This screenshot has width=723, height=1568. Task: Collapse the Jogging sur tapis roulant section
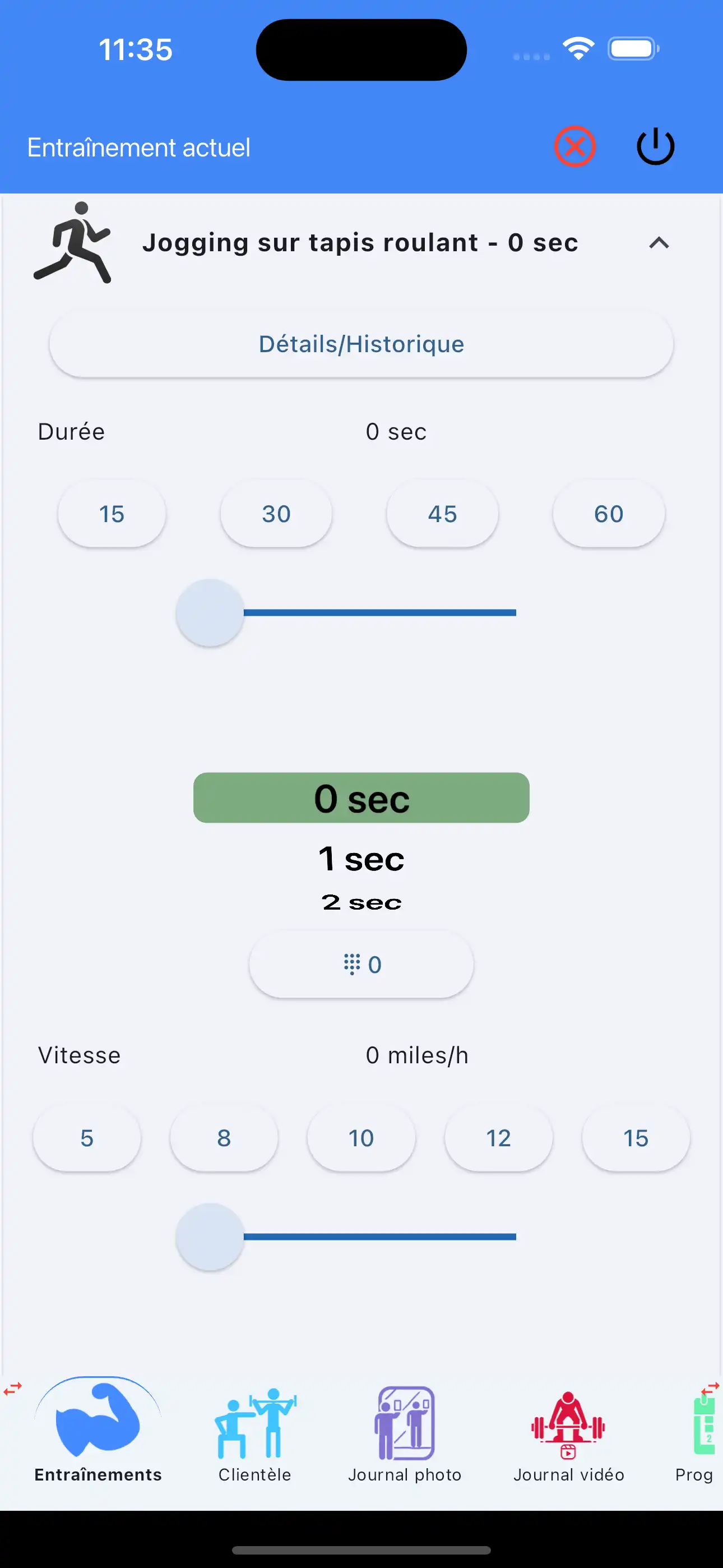click(659, 243)
